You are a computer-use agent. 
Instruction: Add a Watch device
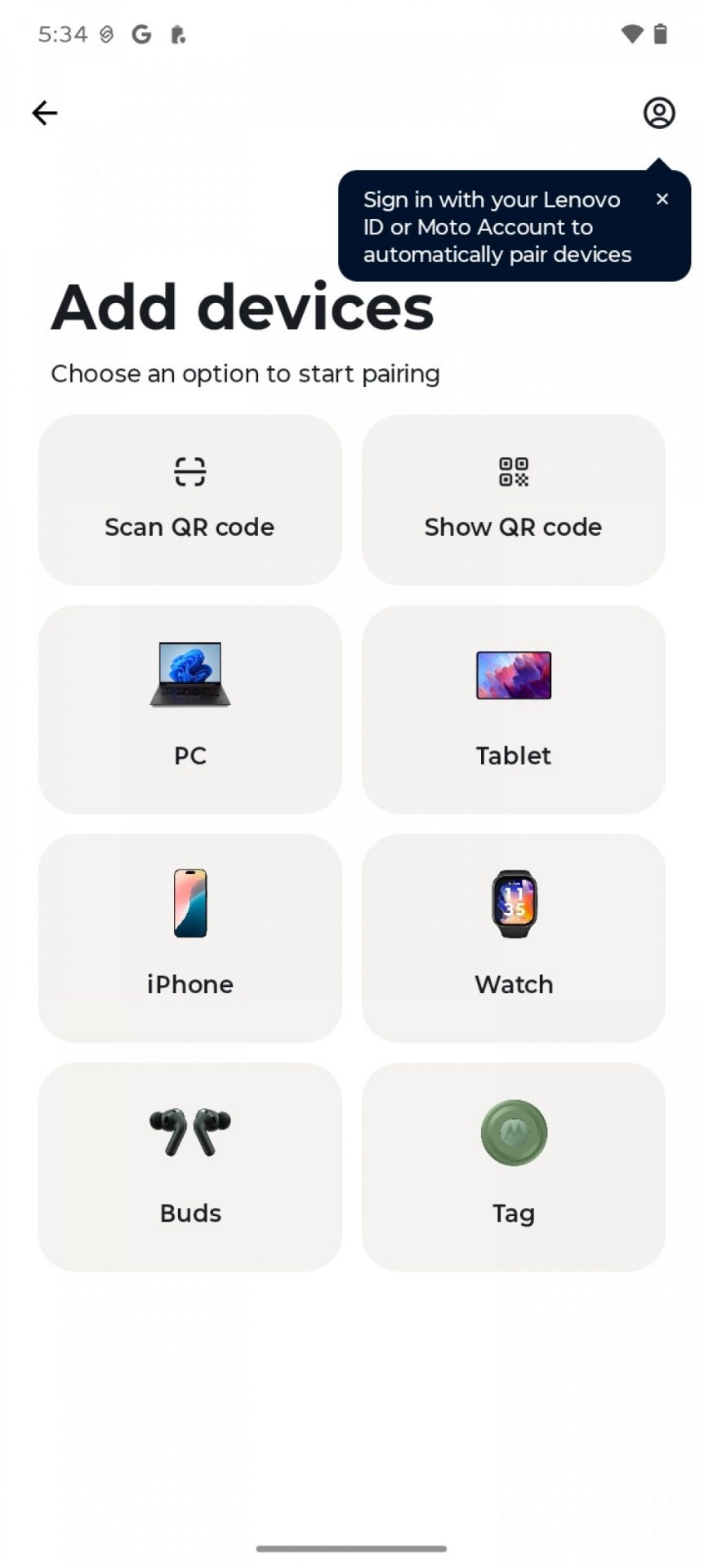click(513, 937)
